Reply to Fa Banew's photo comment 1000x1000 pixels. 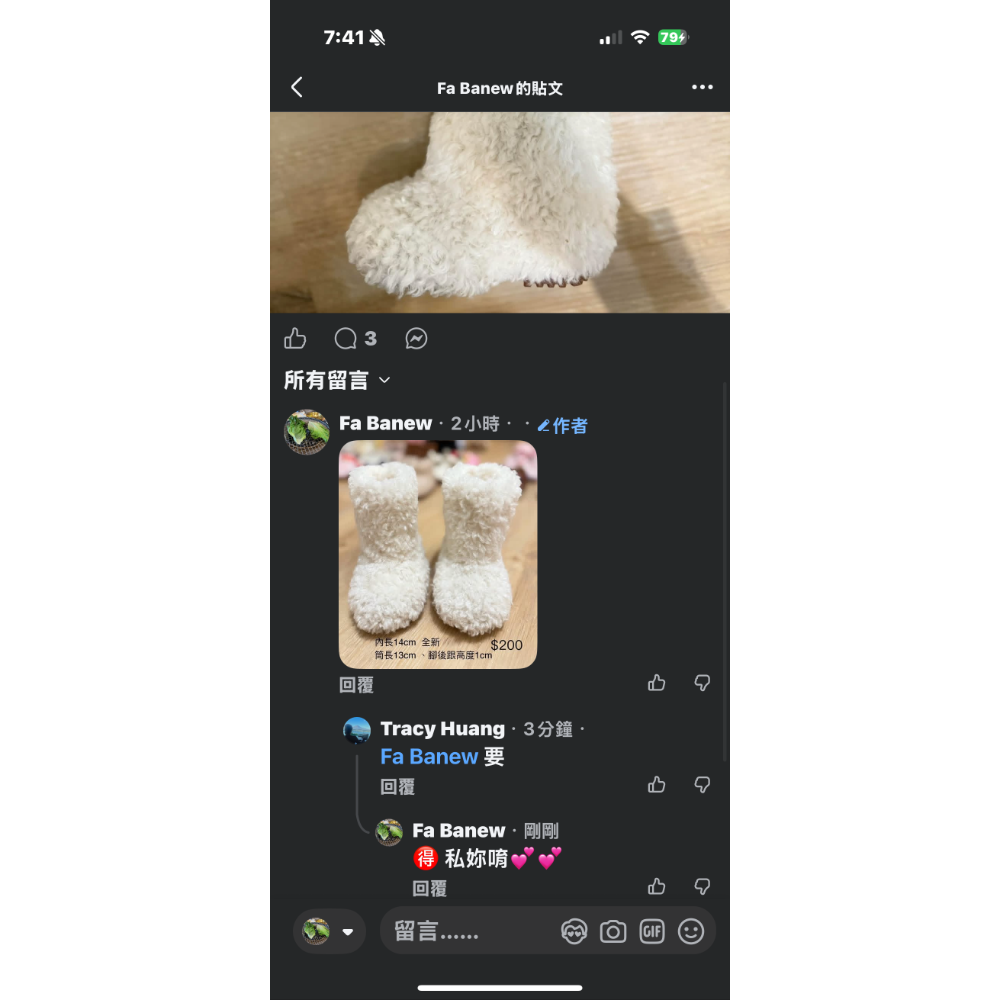(x=356, y=685)
